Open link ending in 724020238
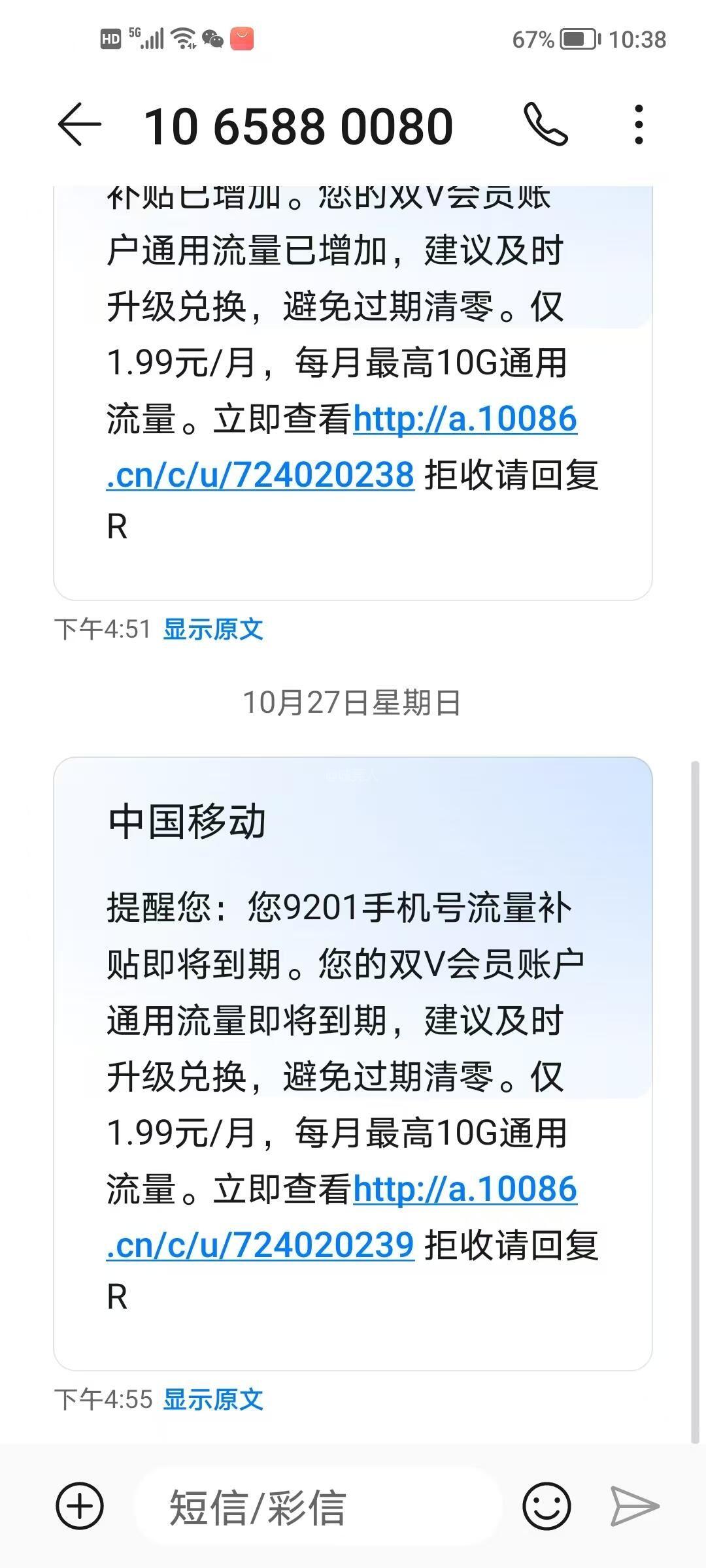Image resolution: width=706 pixels, height=1568 pixels. pyautogui.click(x=261, y=475)
